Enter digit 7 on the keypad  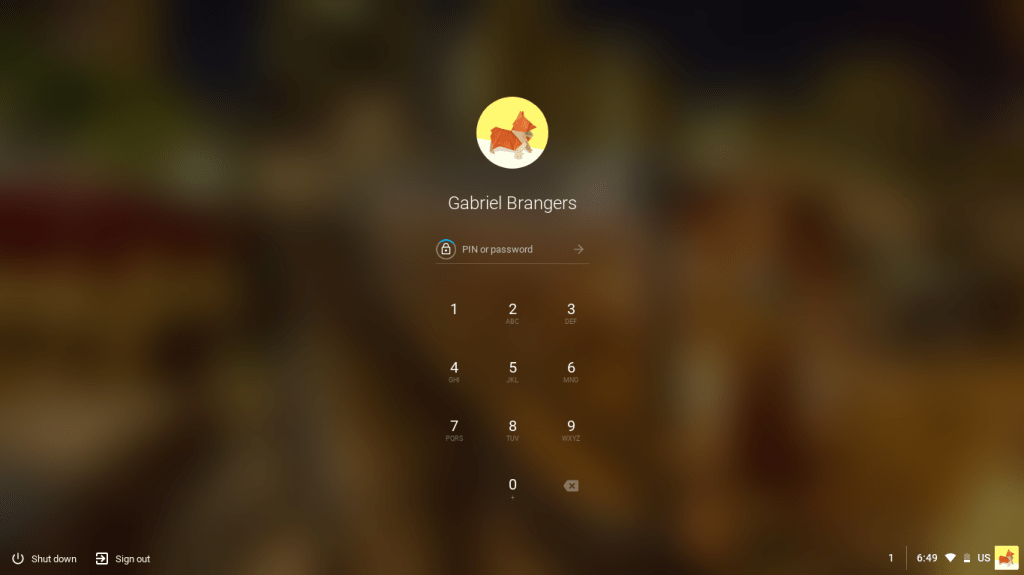[454, 429]
